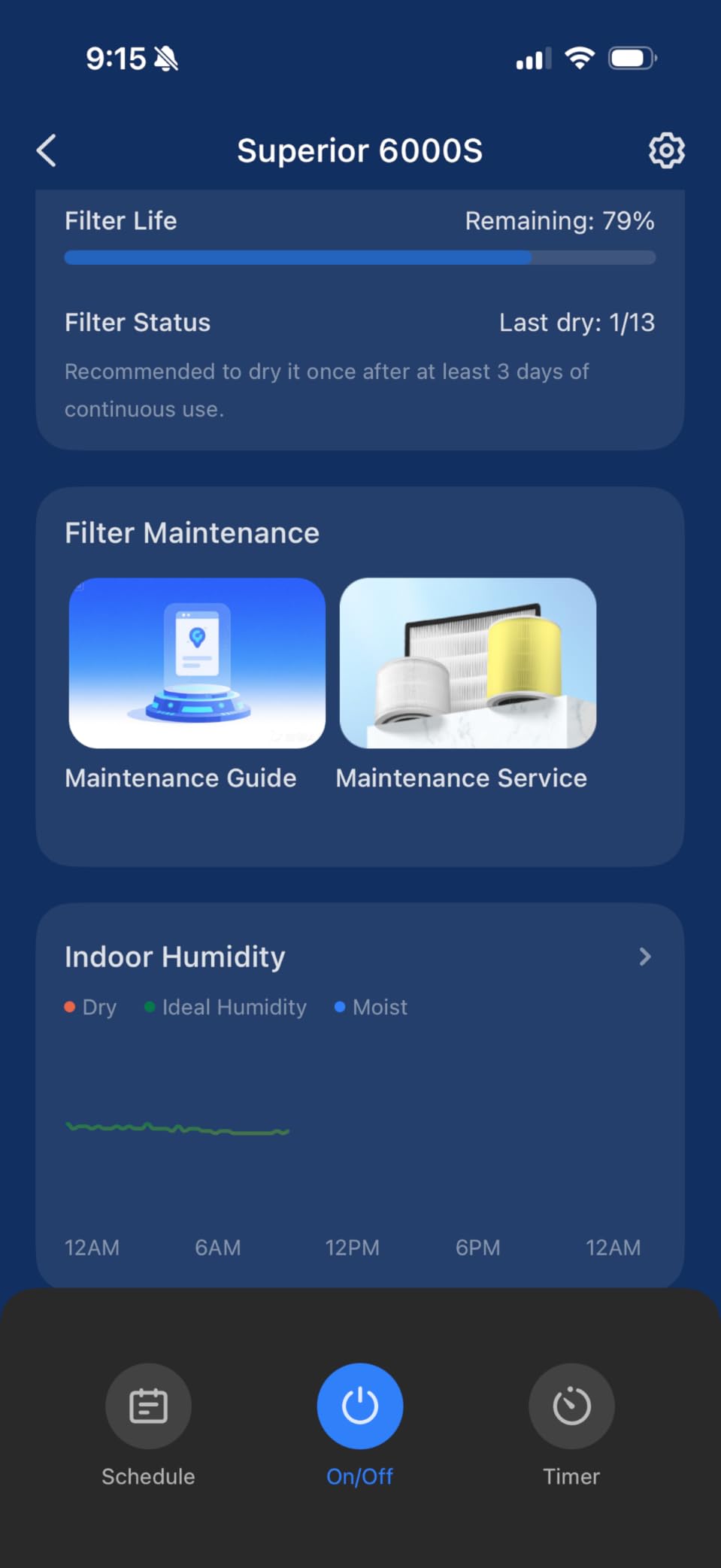Toggle the device power via On/Off
721x1568 pixels.
[359, 1405]
